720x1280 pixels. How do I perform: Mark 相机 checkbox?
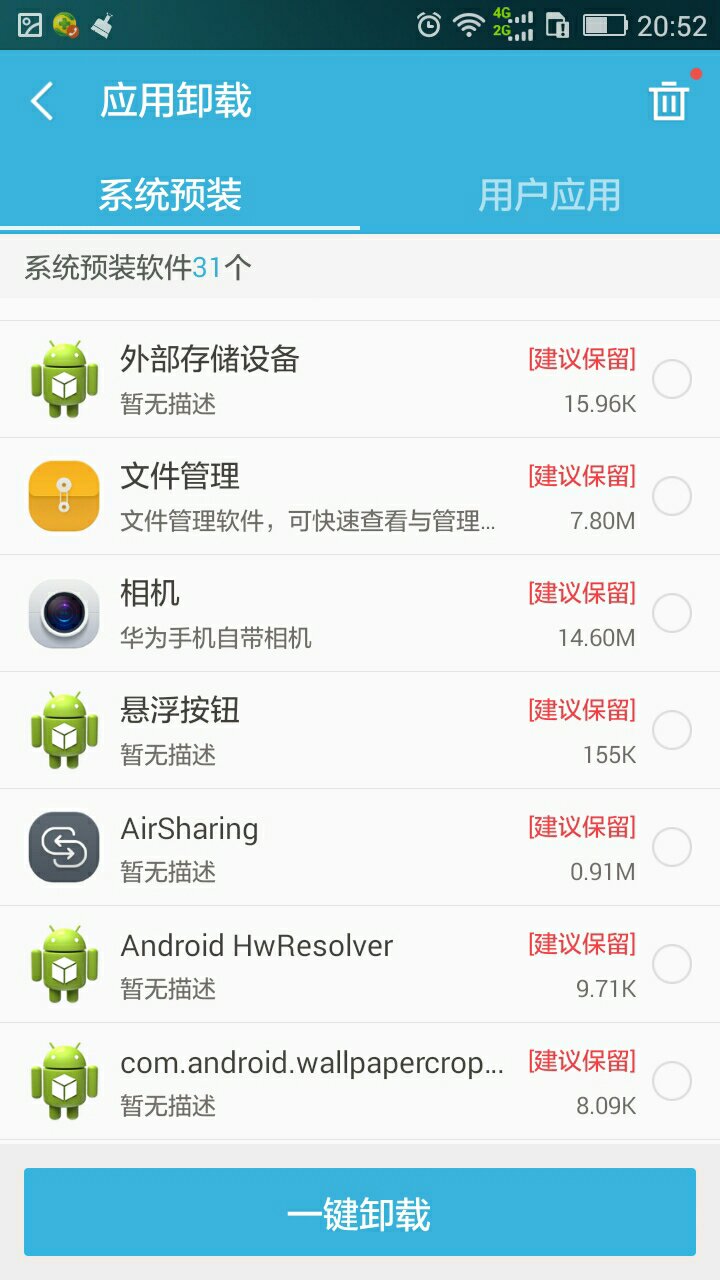(x=672, y=613)
